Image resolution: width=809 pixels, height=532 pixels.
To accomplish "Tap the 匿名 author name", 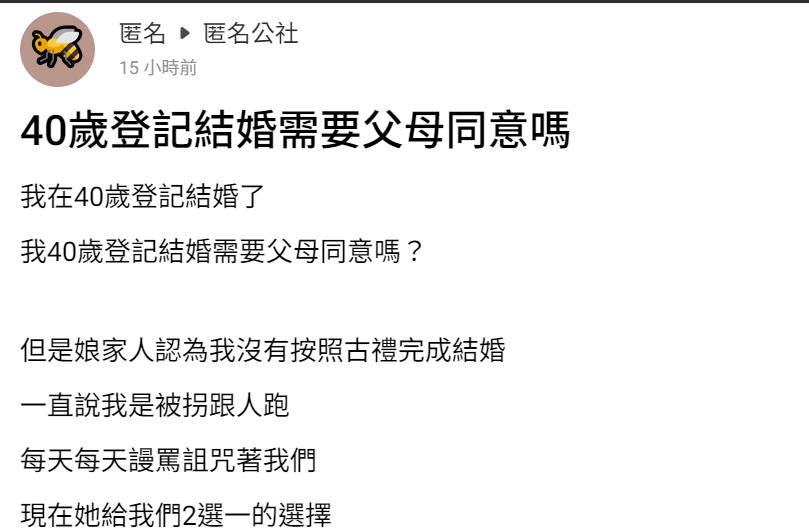I will 142,34.
